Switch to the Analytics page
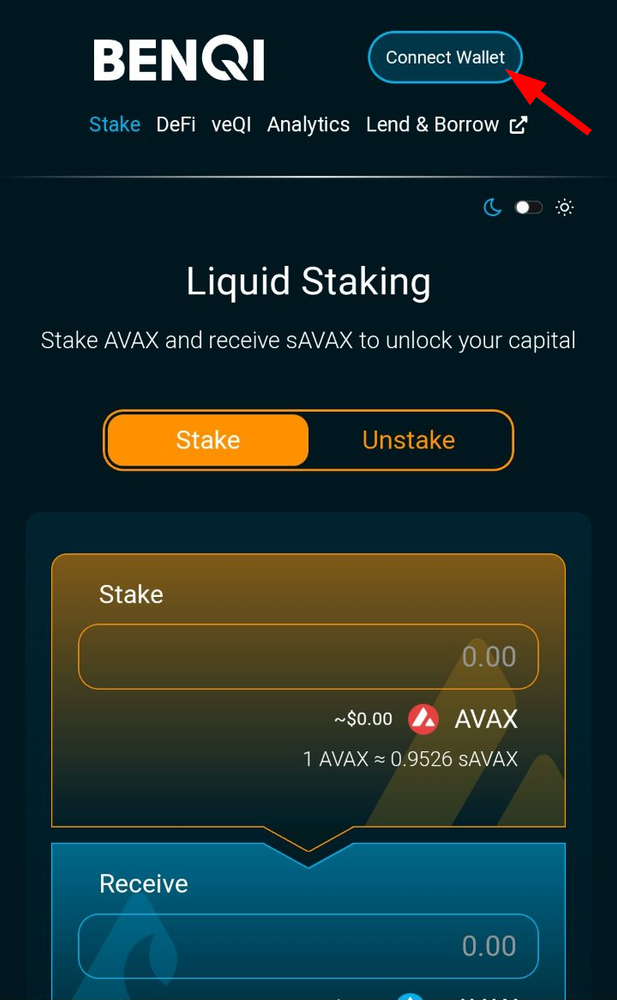Image resolution: width=617 pixels, height=1000 pixels. (308, 125)
